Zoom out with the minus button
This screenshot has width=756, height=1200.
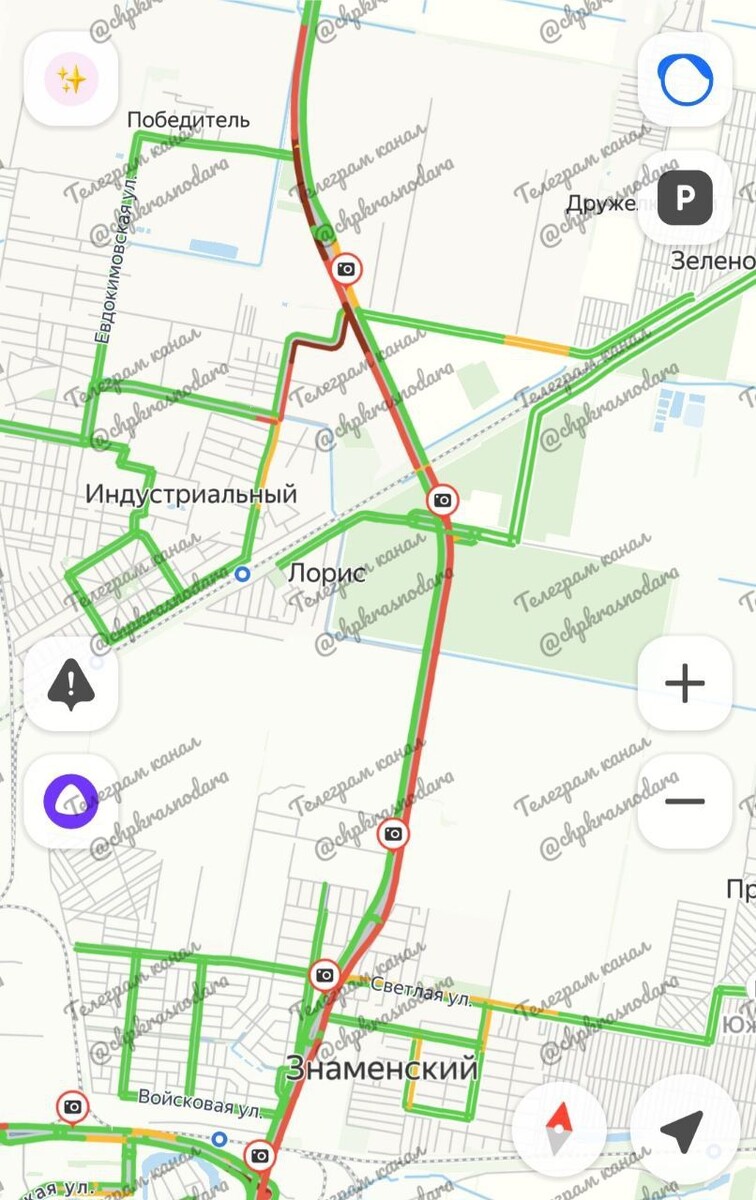click(685, 802)
